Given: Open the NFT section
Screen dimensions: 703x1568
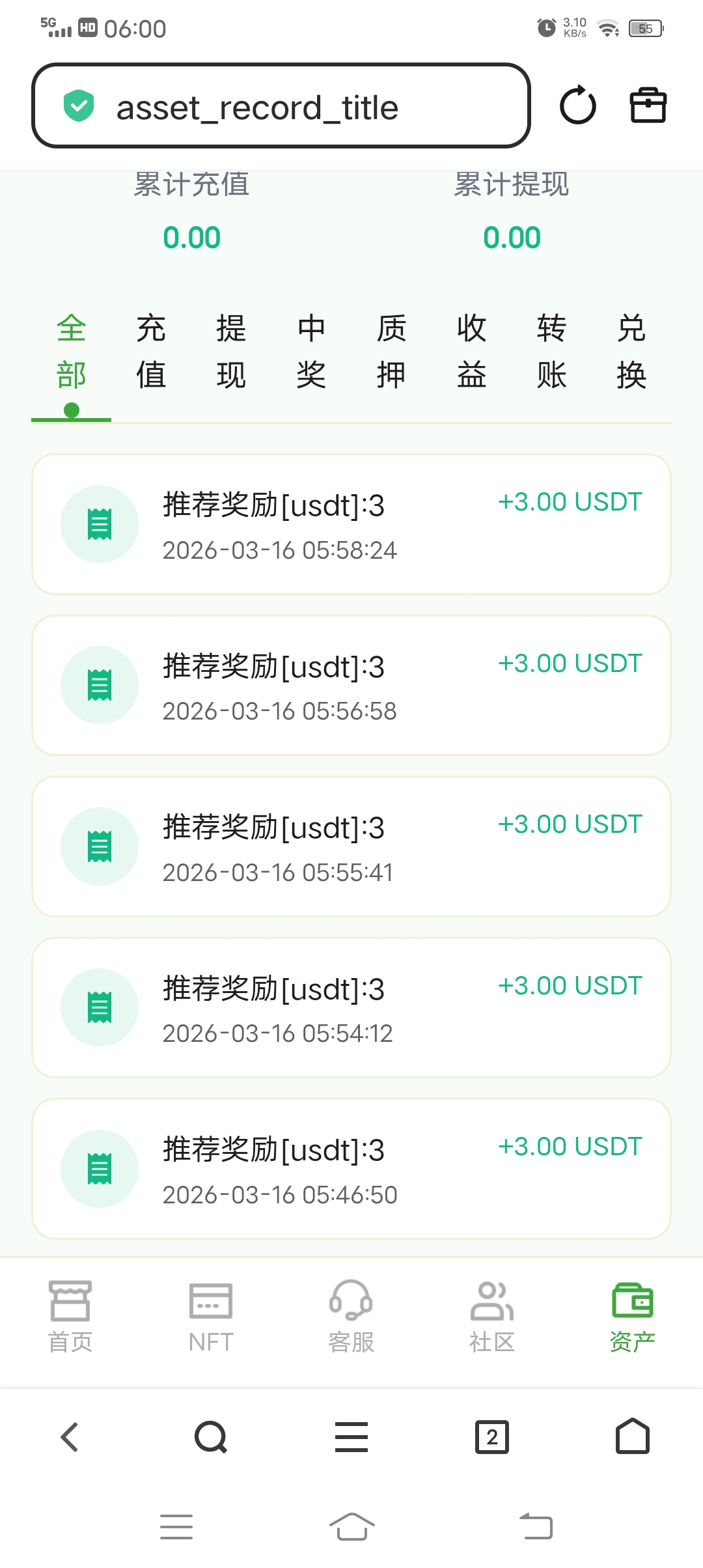Looking at the screenshot, I should (210, 1315).
